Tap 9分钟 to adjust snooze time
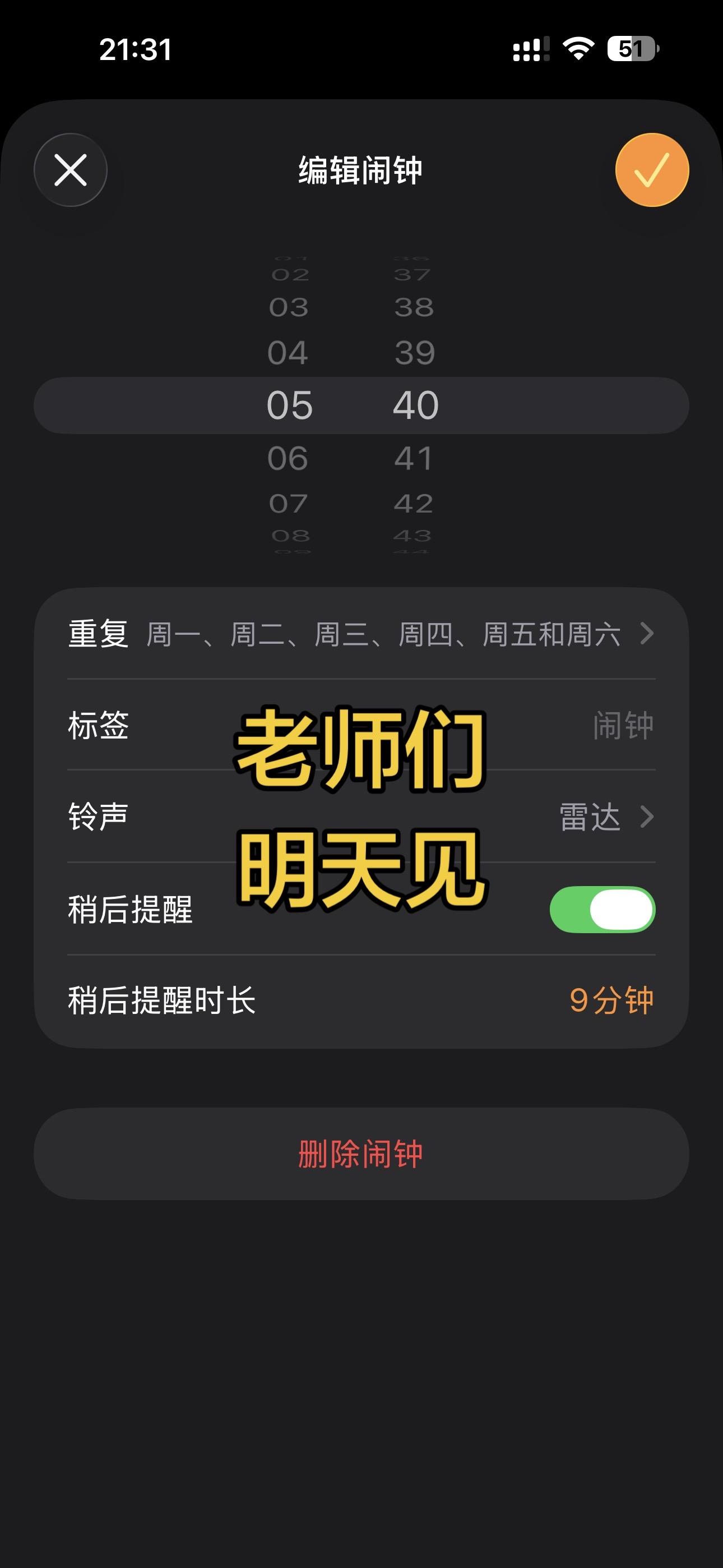The image size is (723, 1568). pyautogui.click(x=610, y=999)
